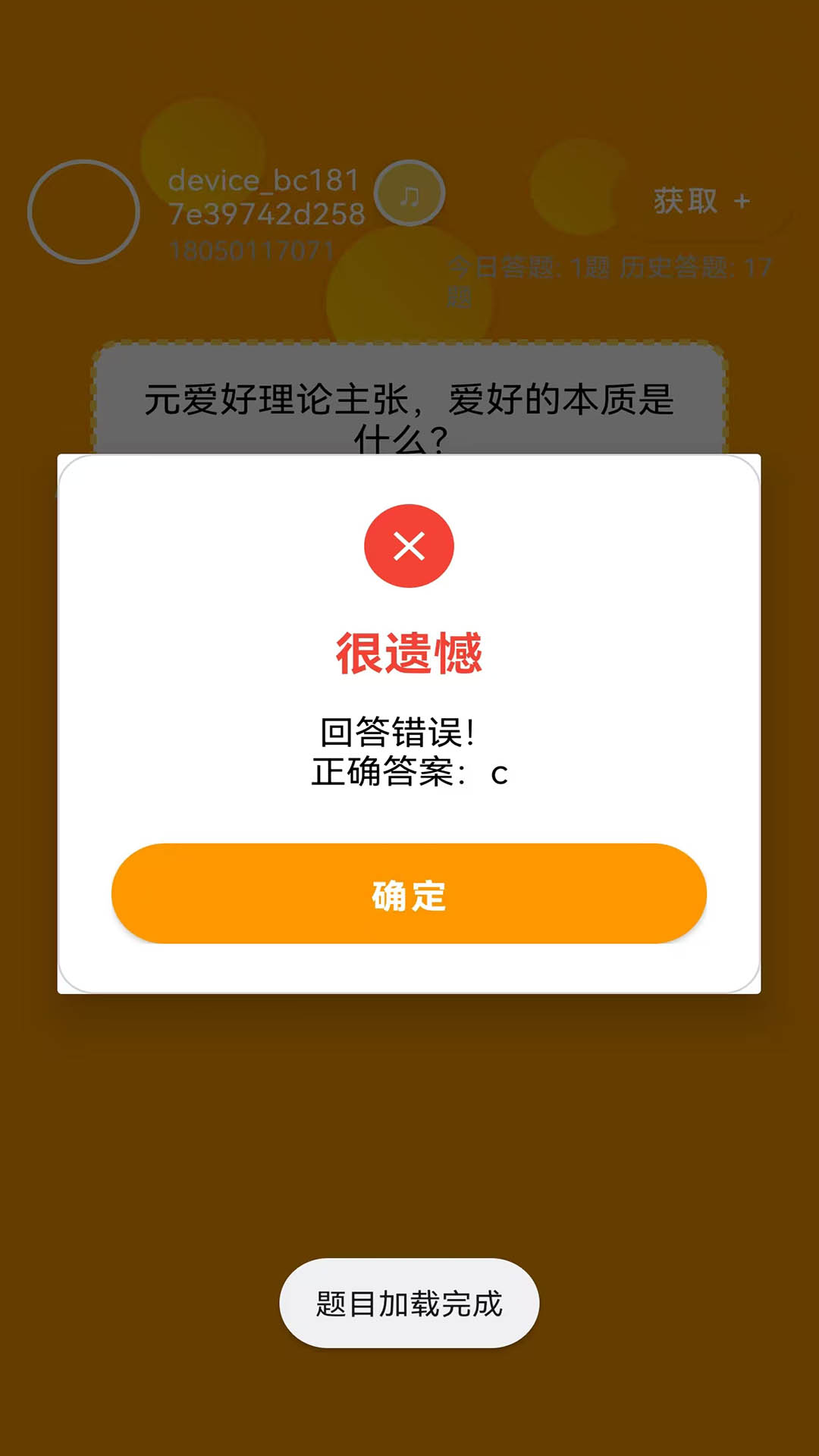Click the 获取 + reward button
This screenshot has height=1456, width=819.
coord(699,201)
